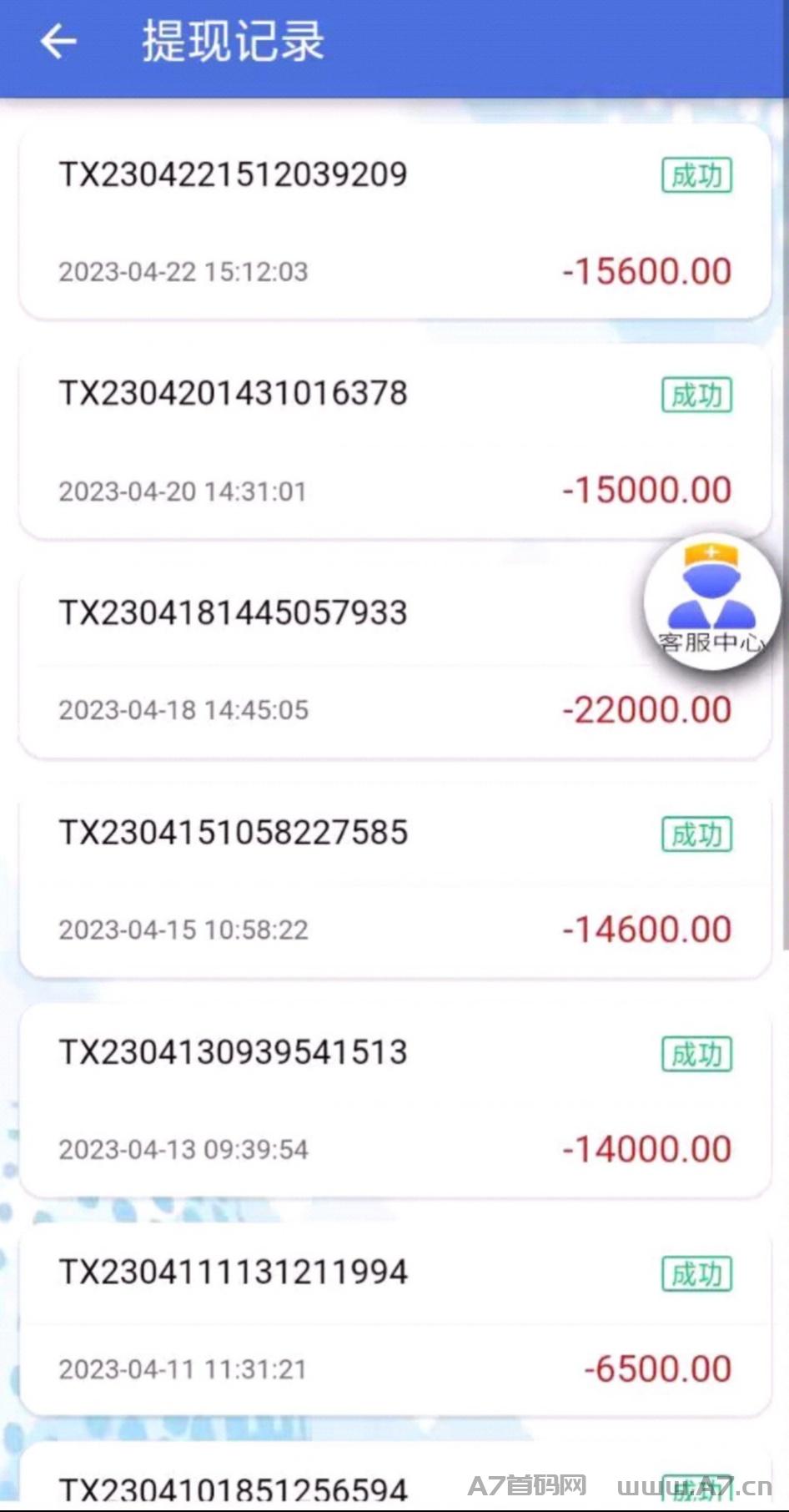Open withdrawal record TX2304151058227585
This screenshot has height=1512, width=789.
394,880
